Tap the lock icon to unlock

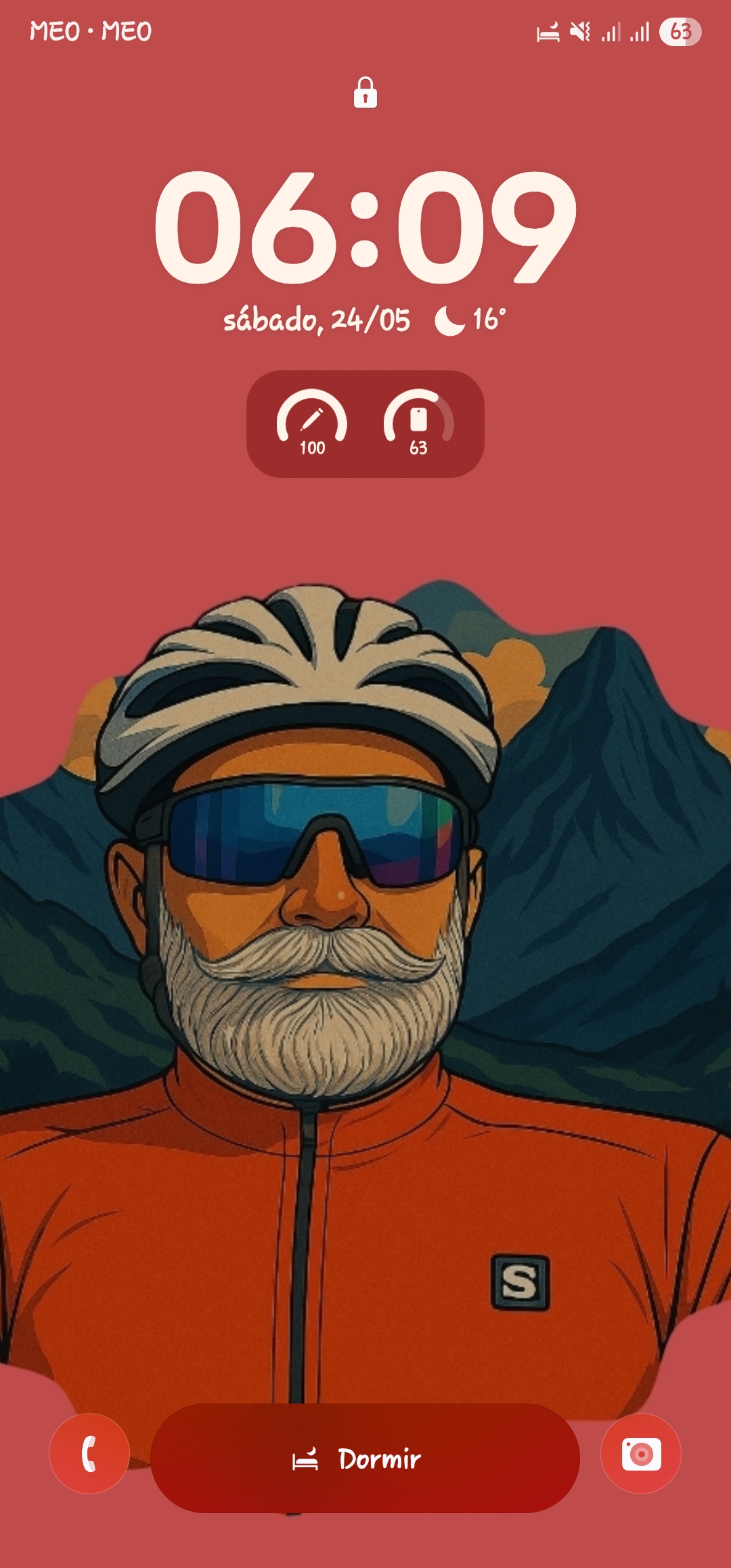(365, 93)
